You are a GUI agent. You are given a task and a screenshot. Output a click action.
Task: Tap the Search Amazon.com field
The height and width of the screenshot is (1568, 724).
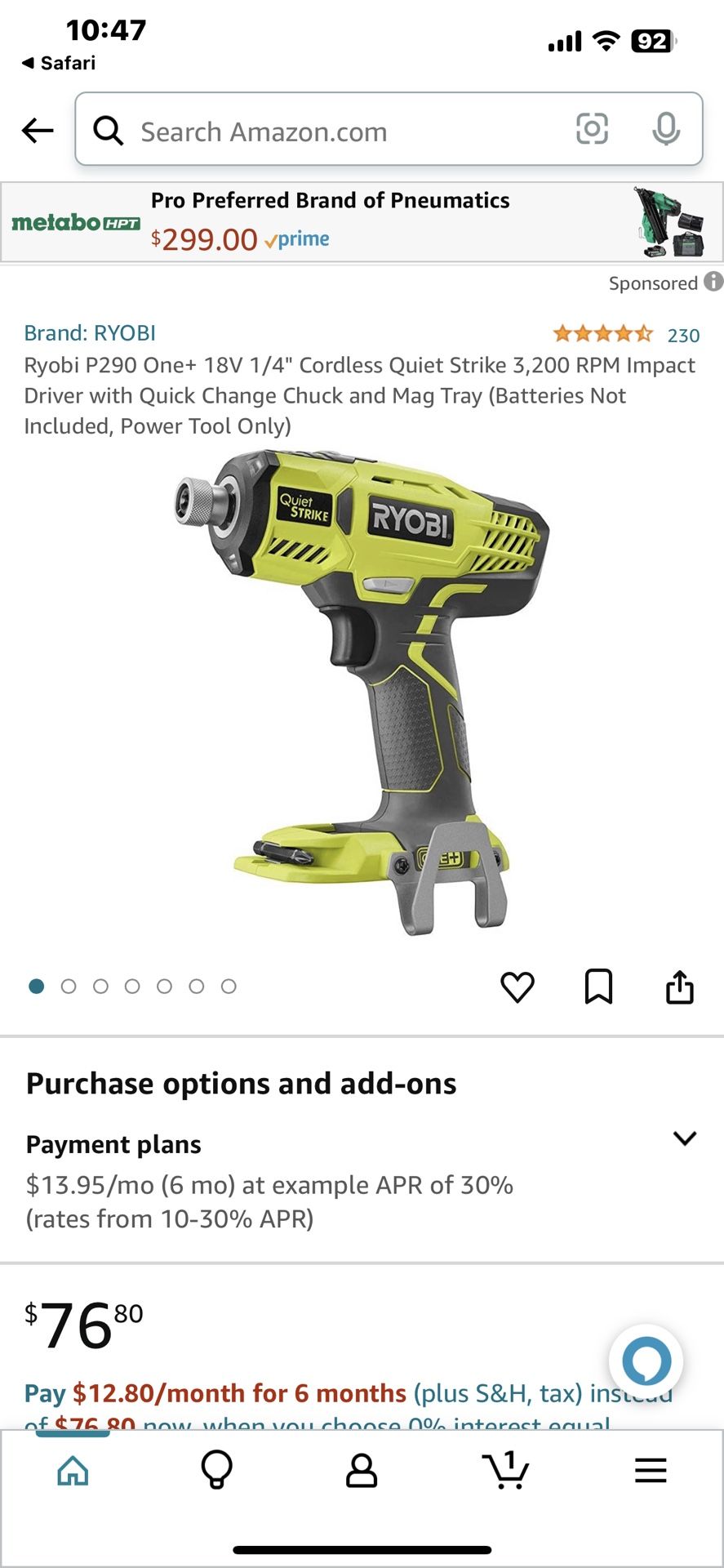(x=389, y=129)
